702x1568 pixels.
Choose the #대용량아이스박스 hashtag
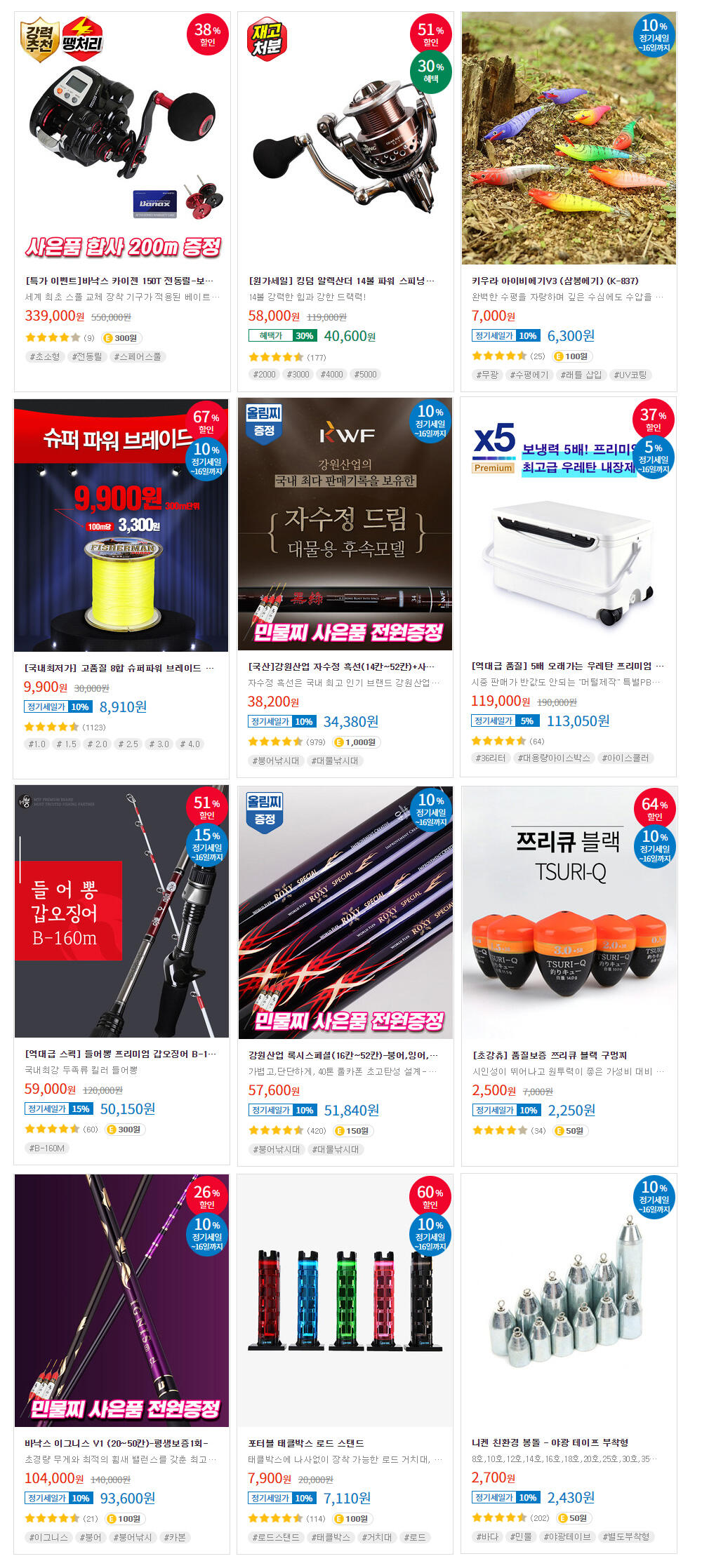click(555, 758)
